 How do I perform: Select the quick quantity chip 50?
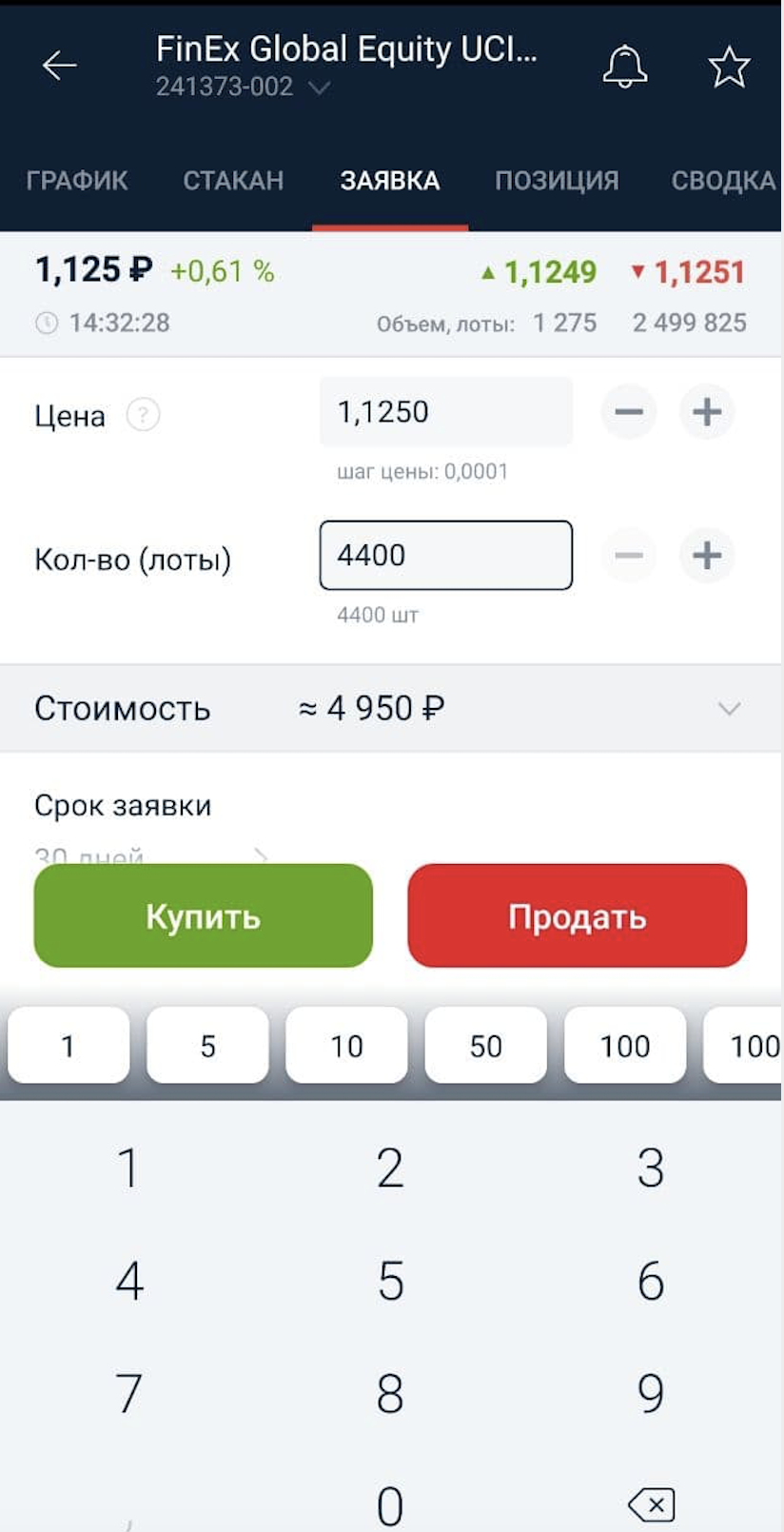[x=486, y=1046]
